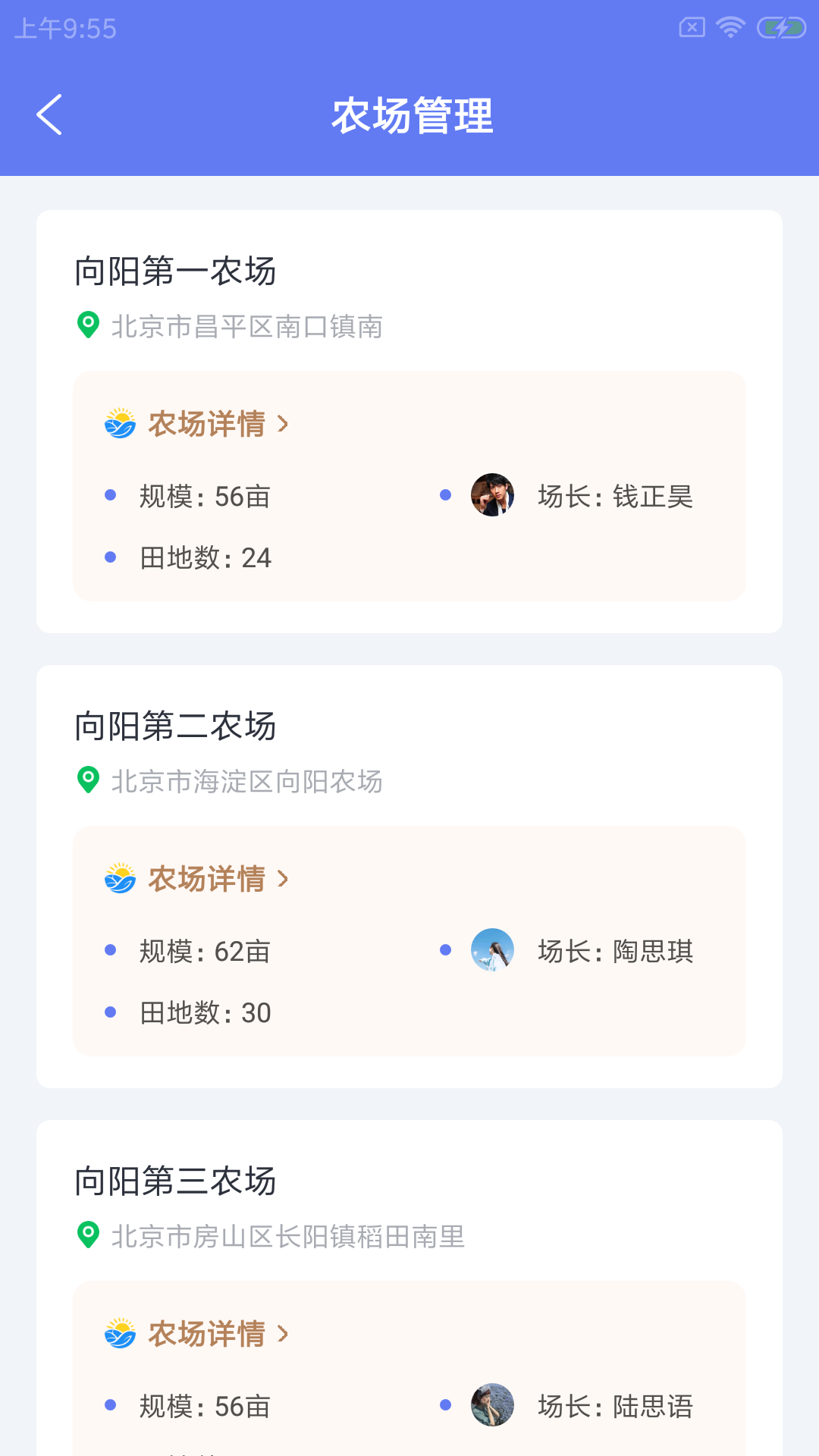819x1456 pixels.
Task: Select the farm logo icon in 向阳第三农场 card
Action: click(119, 1334)
